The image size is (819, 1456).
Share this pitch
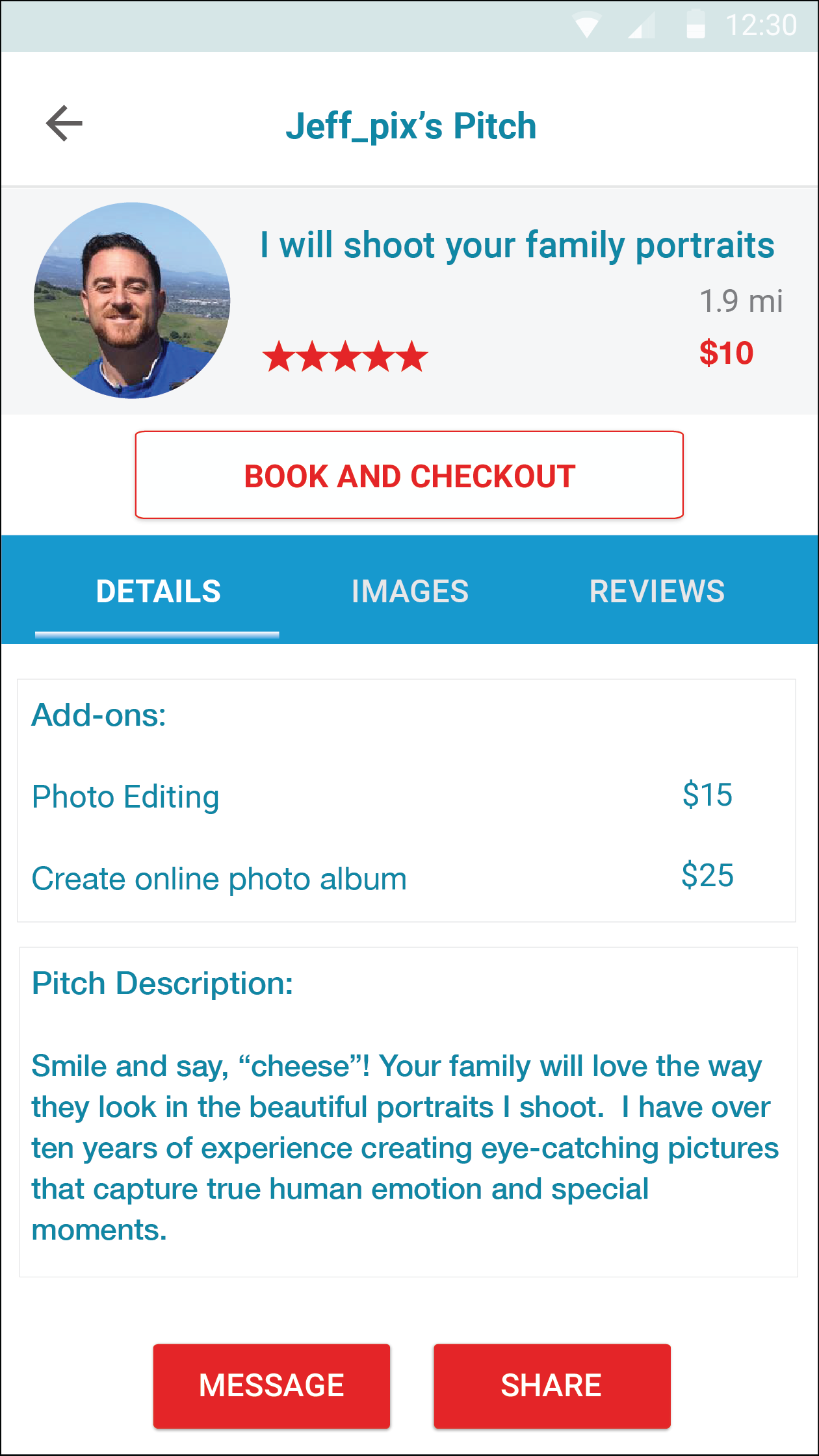pos(552,1385)
